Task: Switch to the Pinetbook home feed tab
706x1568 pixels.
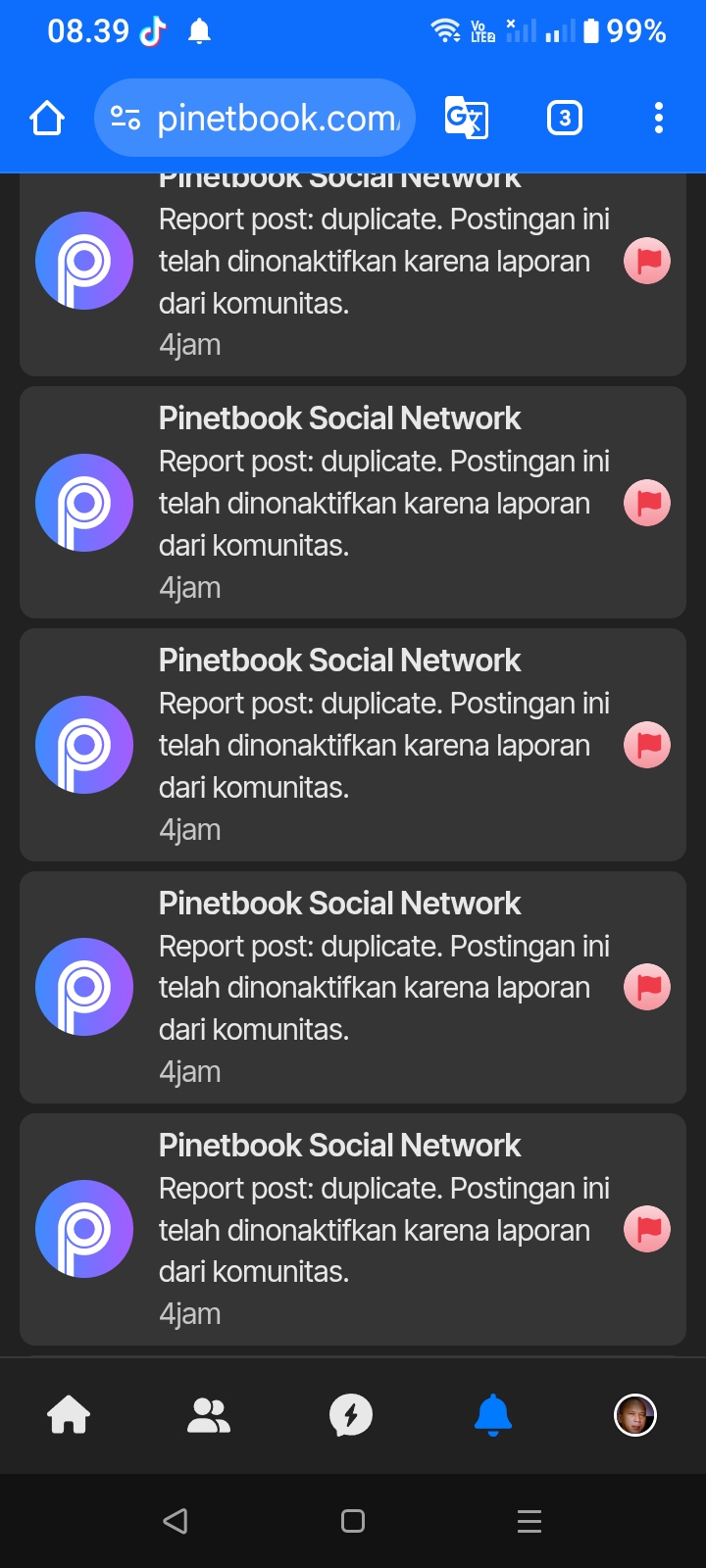Action: click(x=69, y=1415)
